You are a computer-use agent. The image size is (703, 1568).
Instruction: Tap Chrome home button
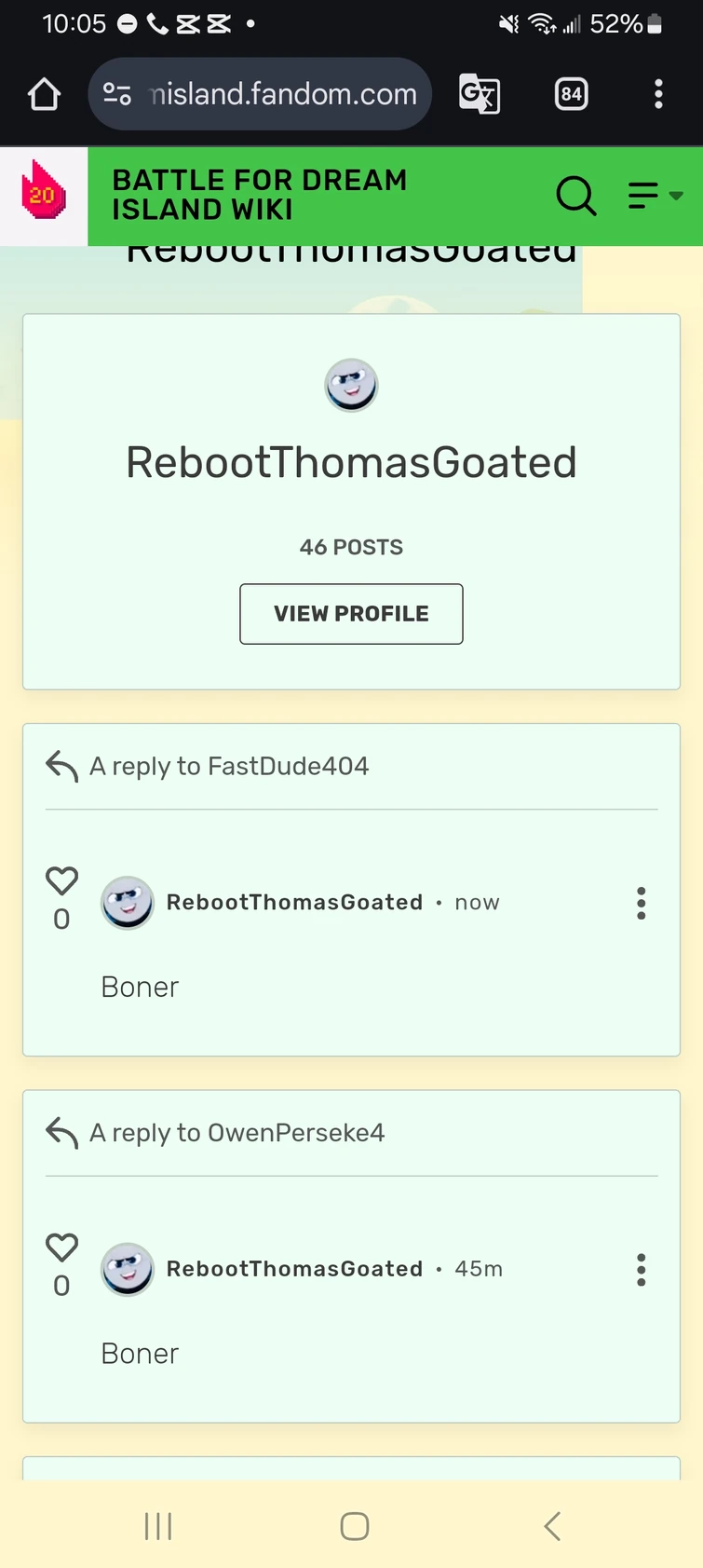pos(43,93)
